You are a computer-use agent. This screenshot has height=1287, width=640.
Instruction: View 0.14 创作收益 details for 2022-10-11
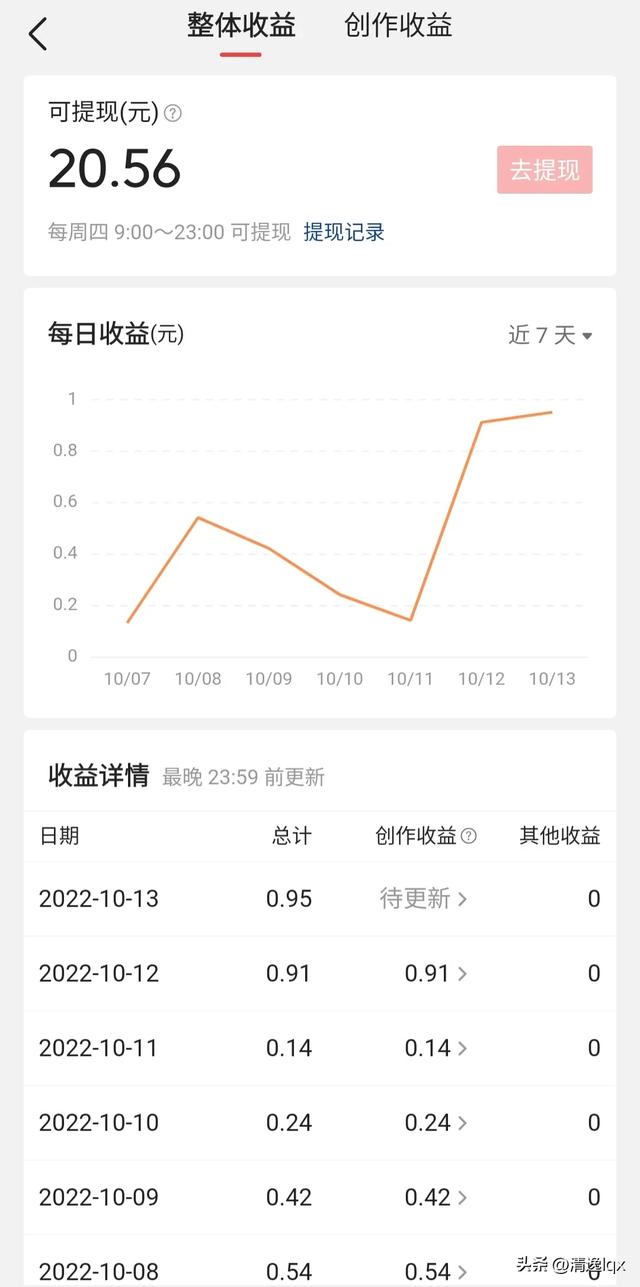tap(436, 1048)
